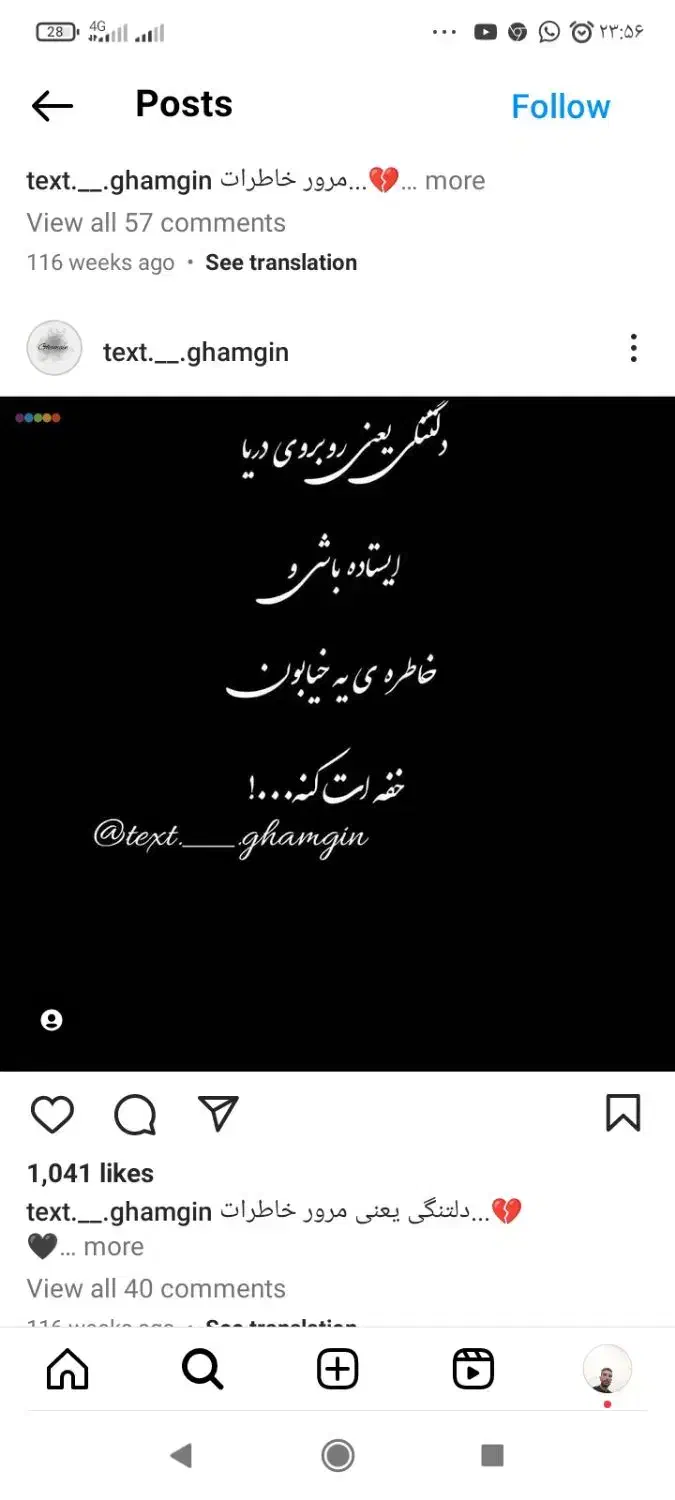The height and width of the screenshot is (1500, 675).
Task: Switch to the Home tab
Action: [x=67, y=1370]
